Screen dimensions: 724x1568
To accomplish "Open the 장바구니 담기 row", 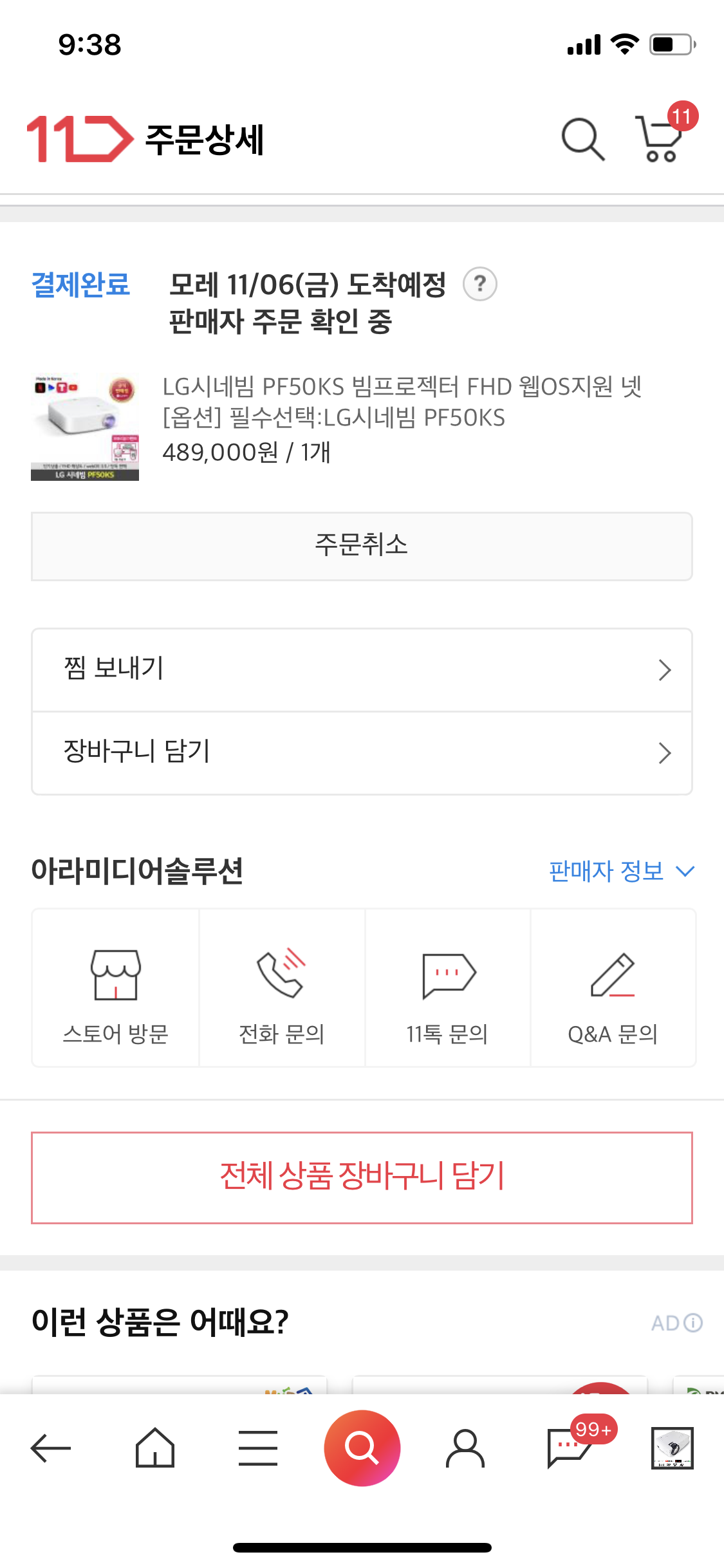I will pyautogui.click(x=362, y=752).
